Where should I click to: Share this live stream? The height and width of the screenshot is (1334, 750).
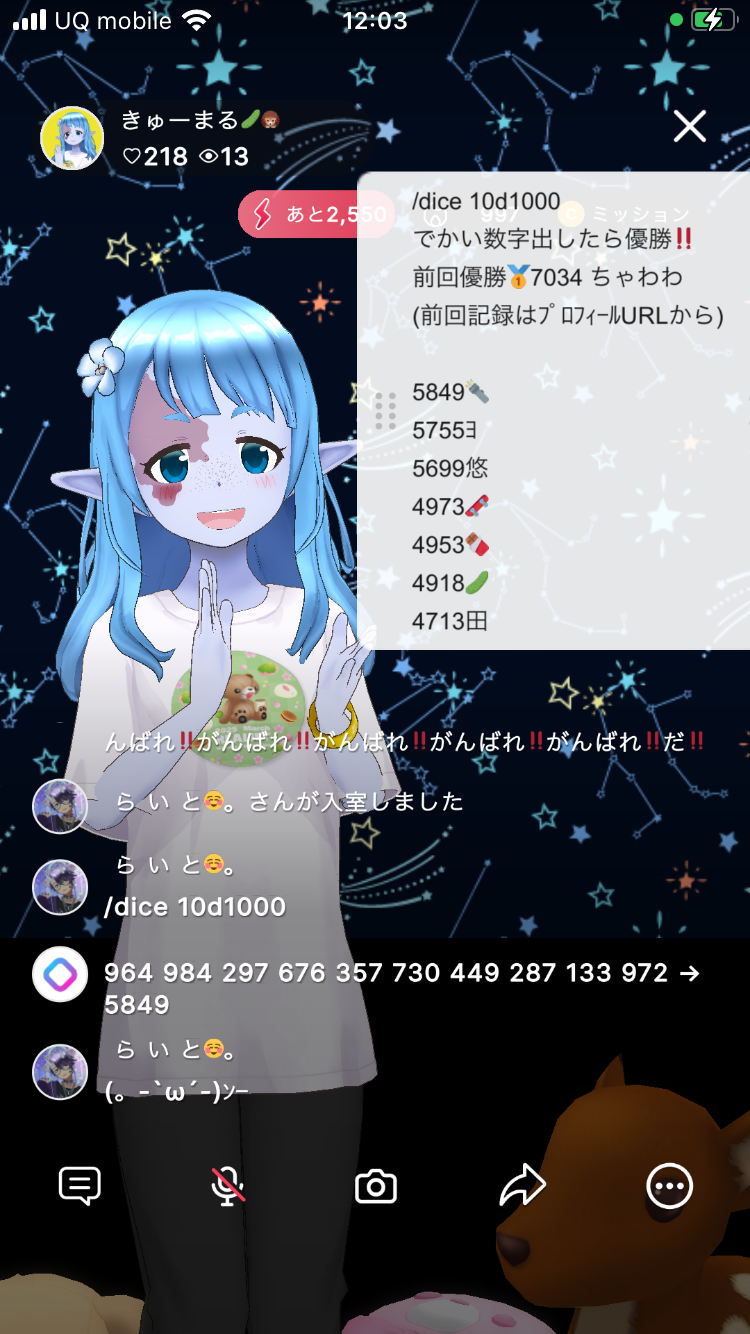pyautogui.click(x=522, y=1186)
